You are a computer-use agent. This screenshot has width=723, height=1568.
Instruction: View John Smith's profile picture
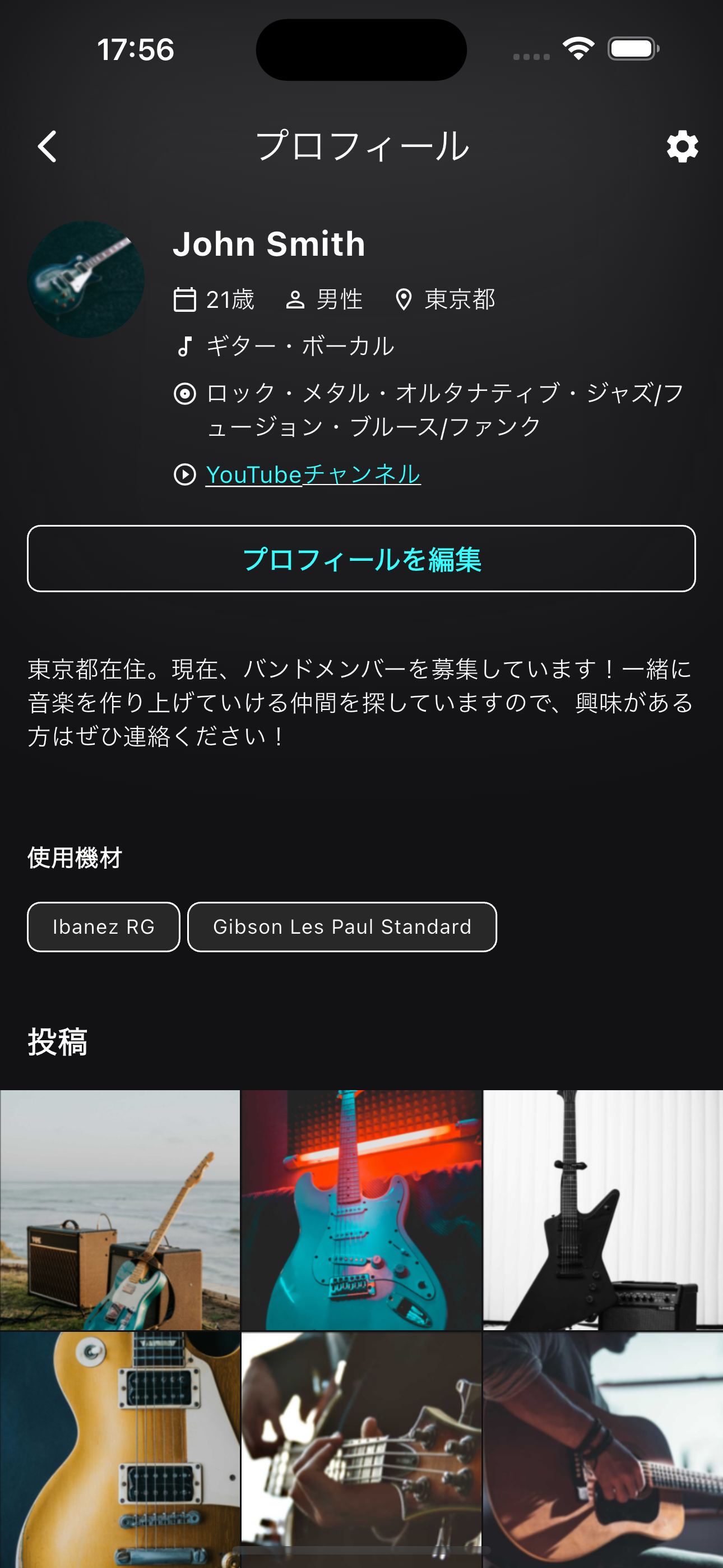86,279
